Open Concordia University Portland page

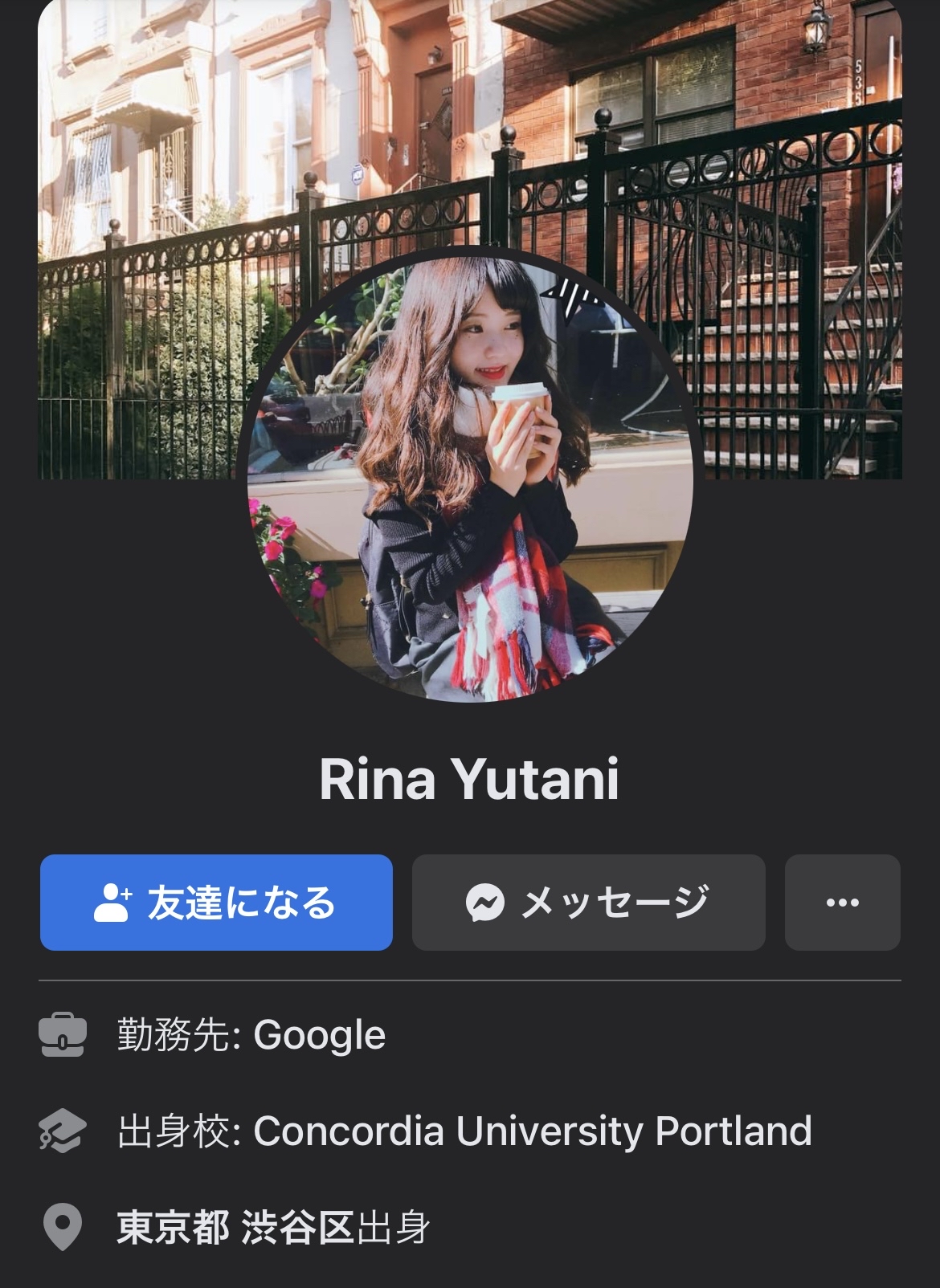pyautogui.click(x=532, y=1131)
